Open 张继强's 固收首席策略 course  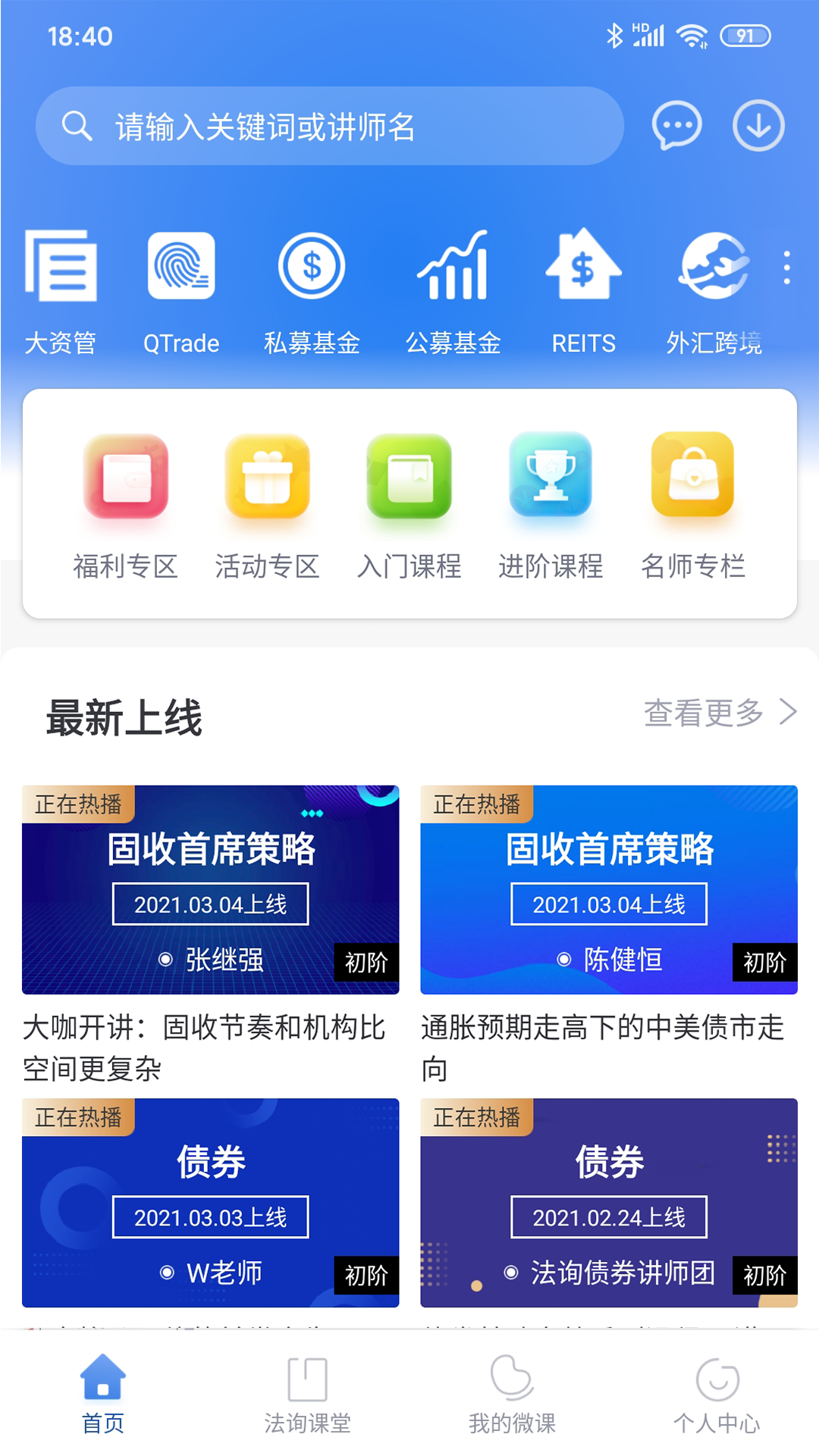tap(210, 889)
